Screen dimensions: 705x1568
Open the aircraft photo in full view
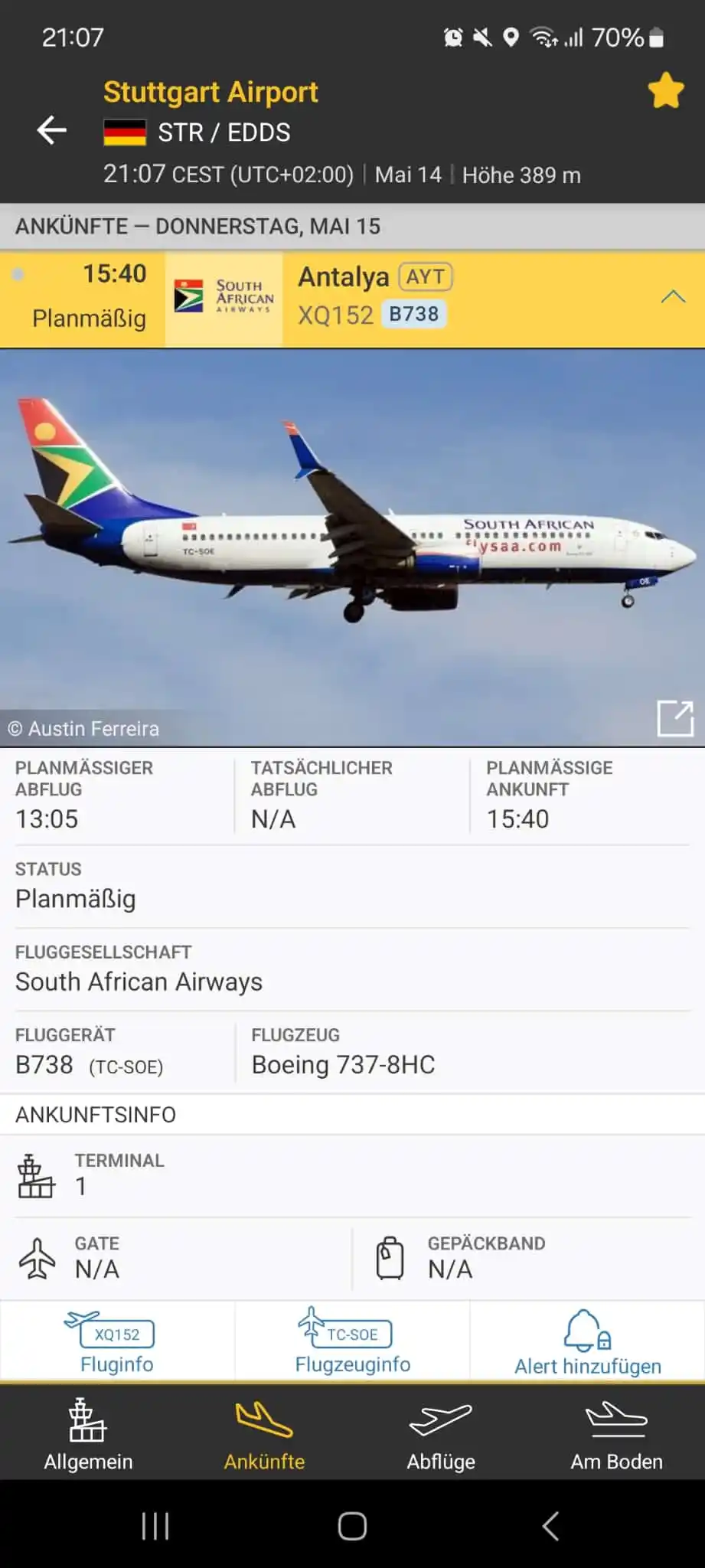tap(674, 718)
